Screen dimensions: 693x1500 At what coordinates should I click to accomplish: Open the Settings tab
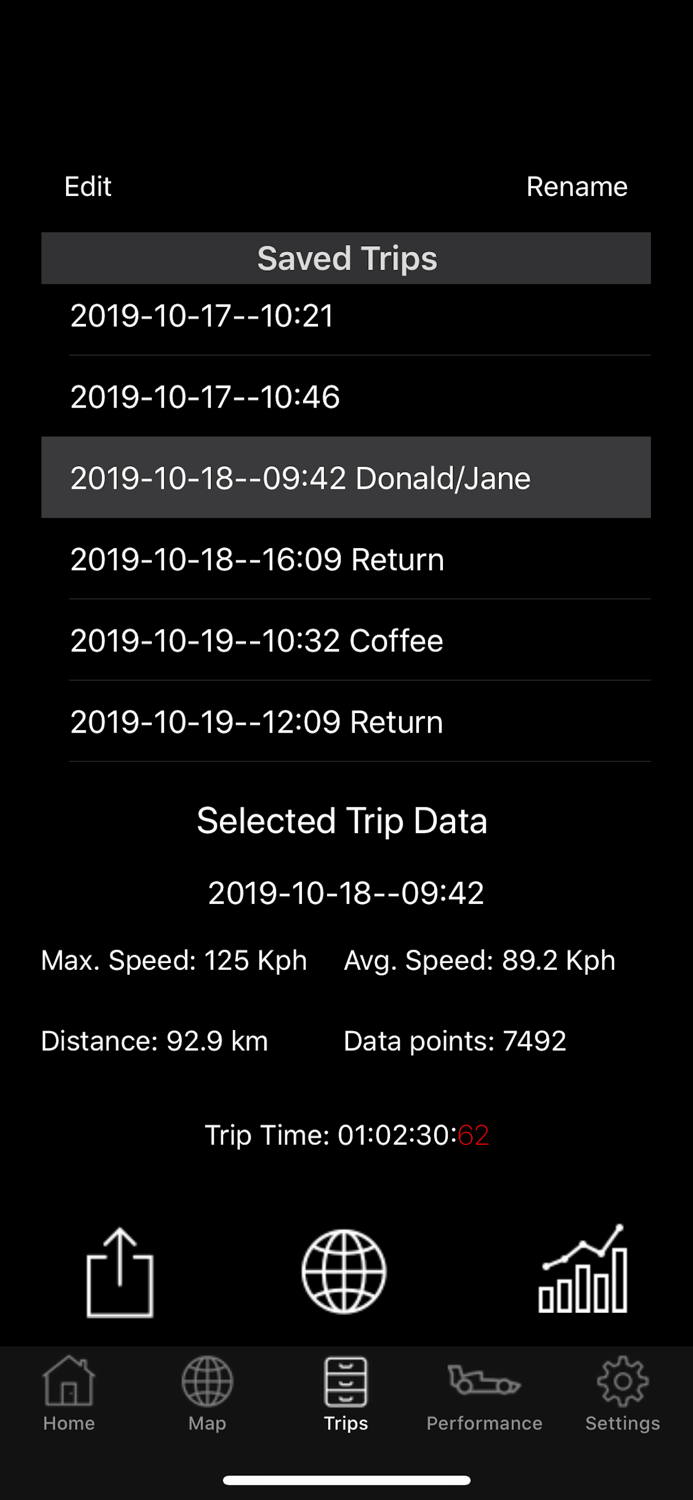coord(622,1394)
